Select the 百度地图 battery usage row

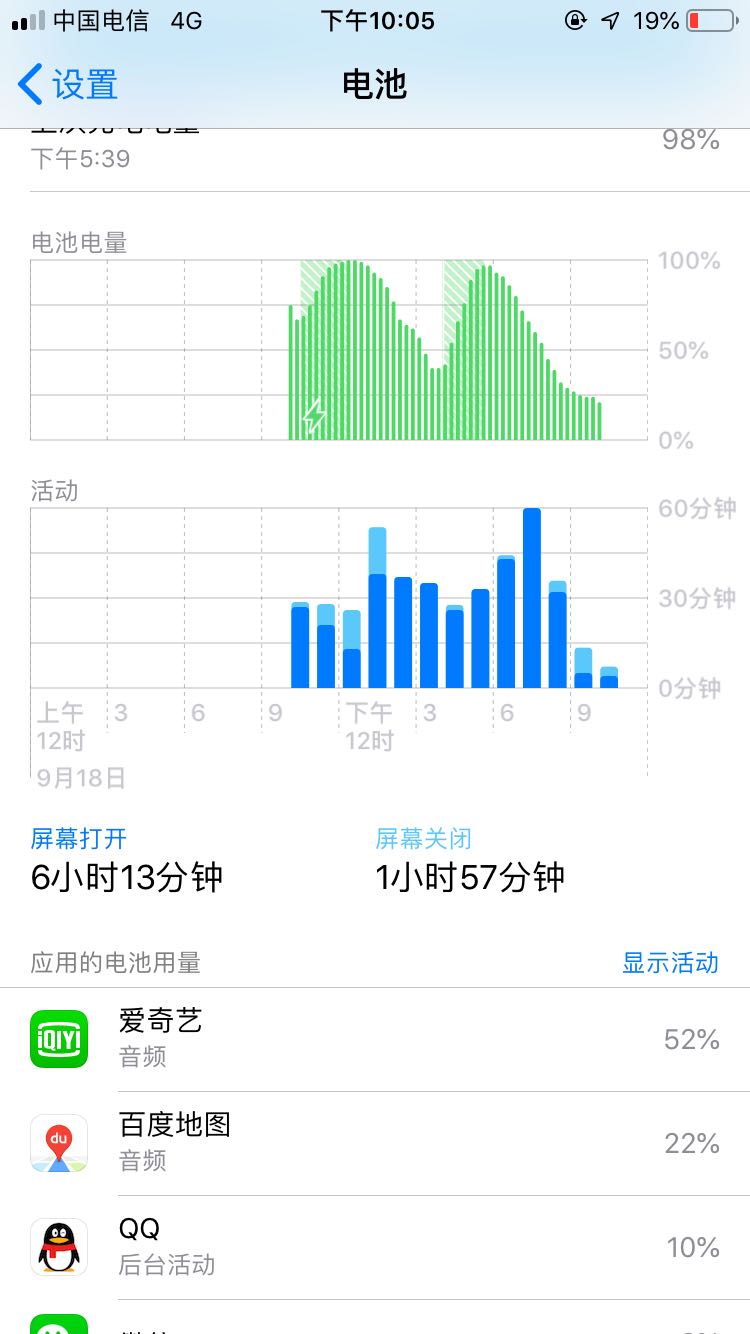(x=375, y=1143)
